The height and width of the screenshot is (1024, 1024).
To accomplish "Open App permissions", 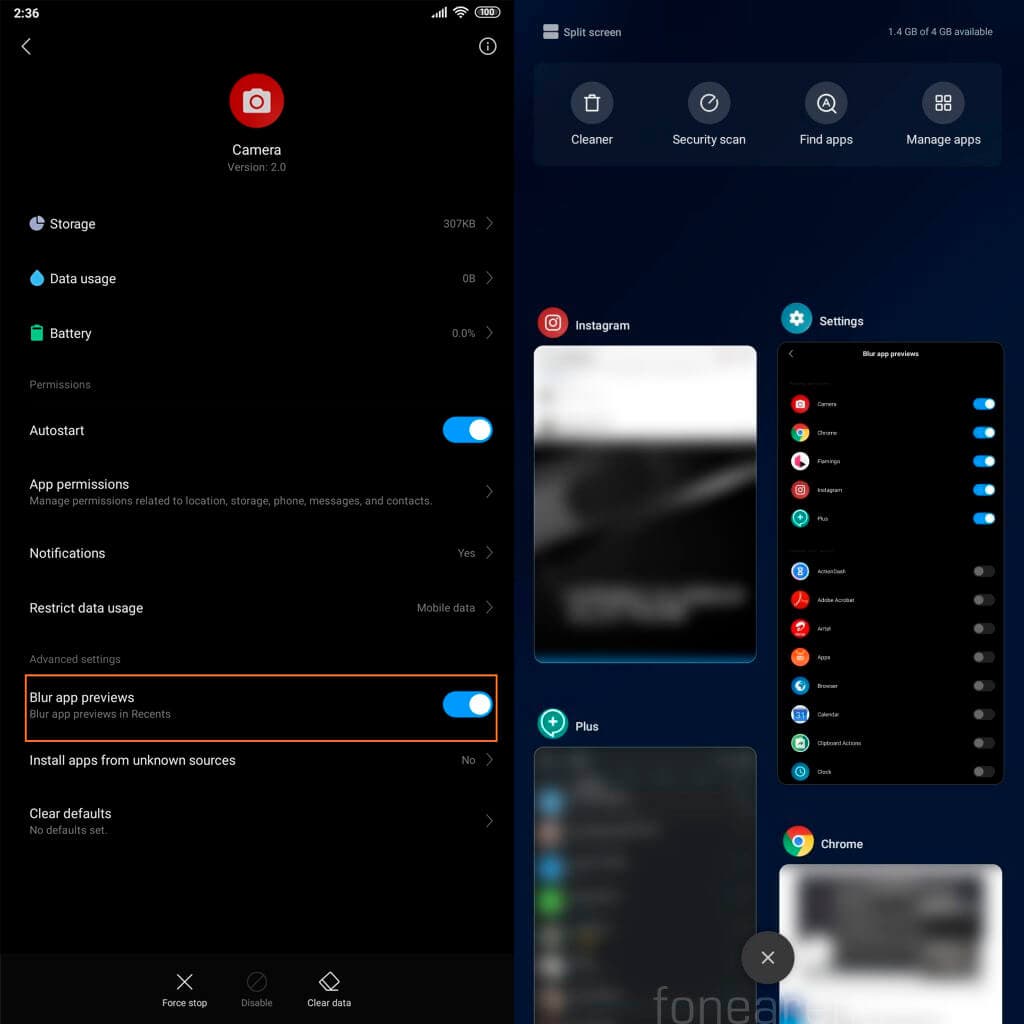I will [258, 491].
